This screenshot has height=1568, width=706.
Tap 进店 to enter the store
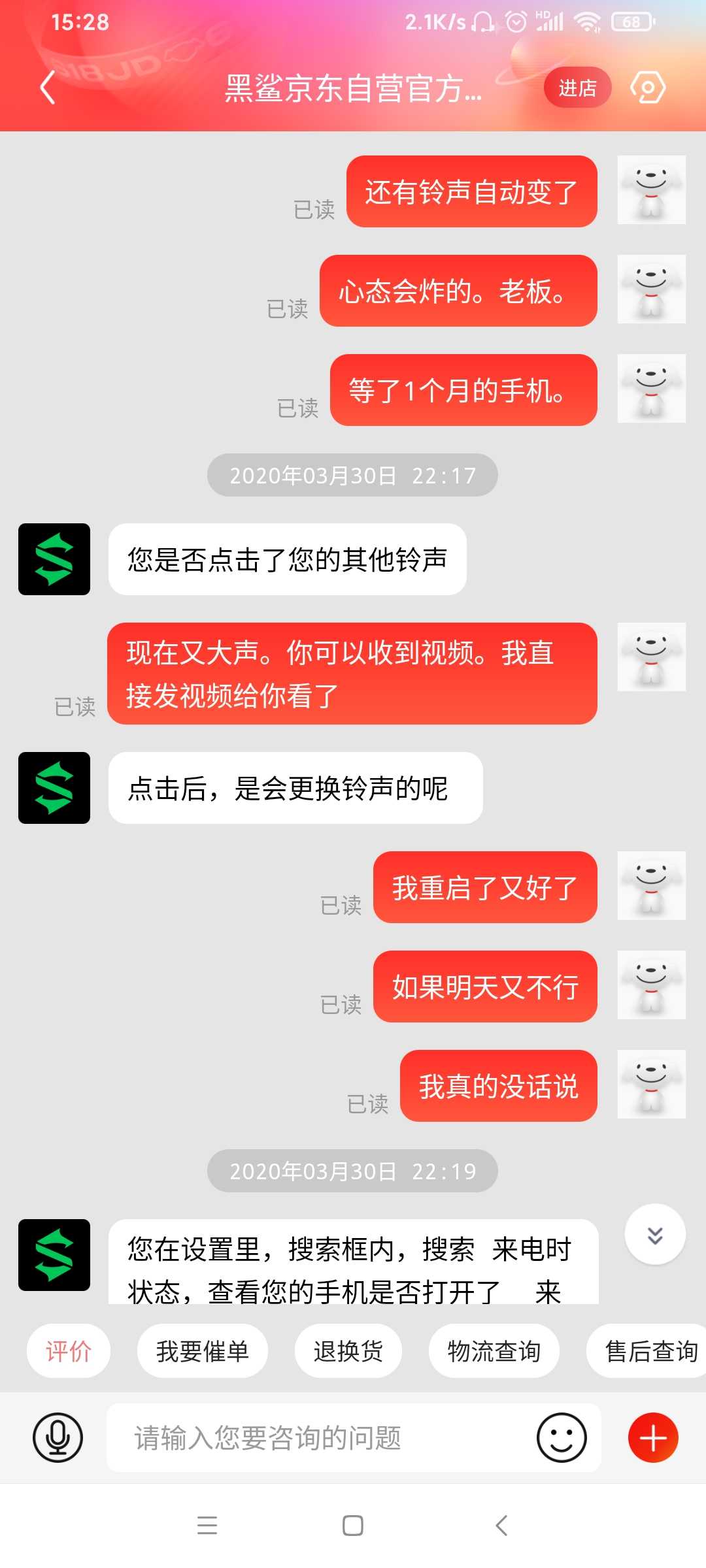coord(577,88)
